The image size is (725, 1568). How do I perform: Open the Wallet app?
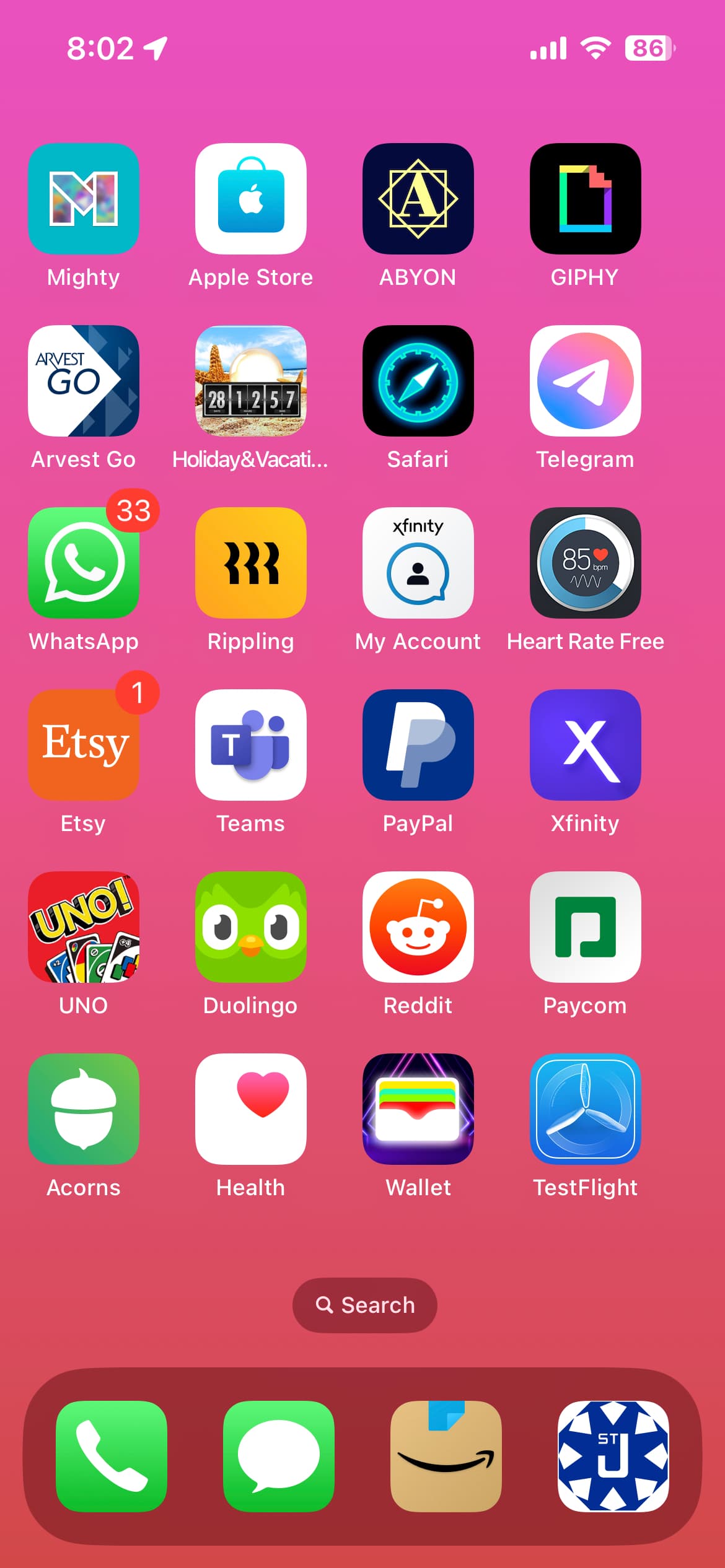pyautogui.click(x=418, y=1109)
